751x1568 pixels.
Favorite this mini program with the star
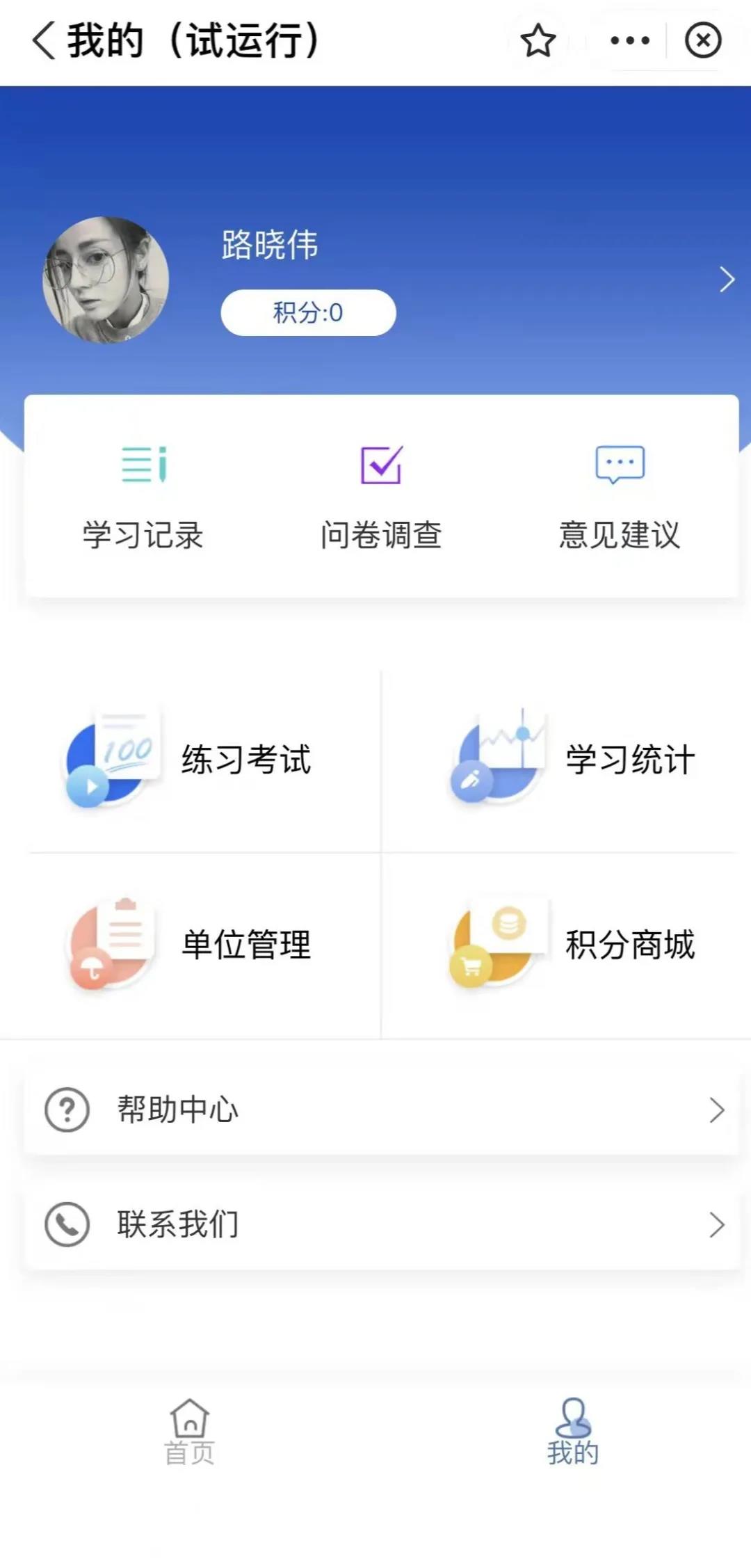(538, 40)
